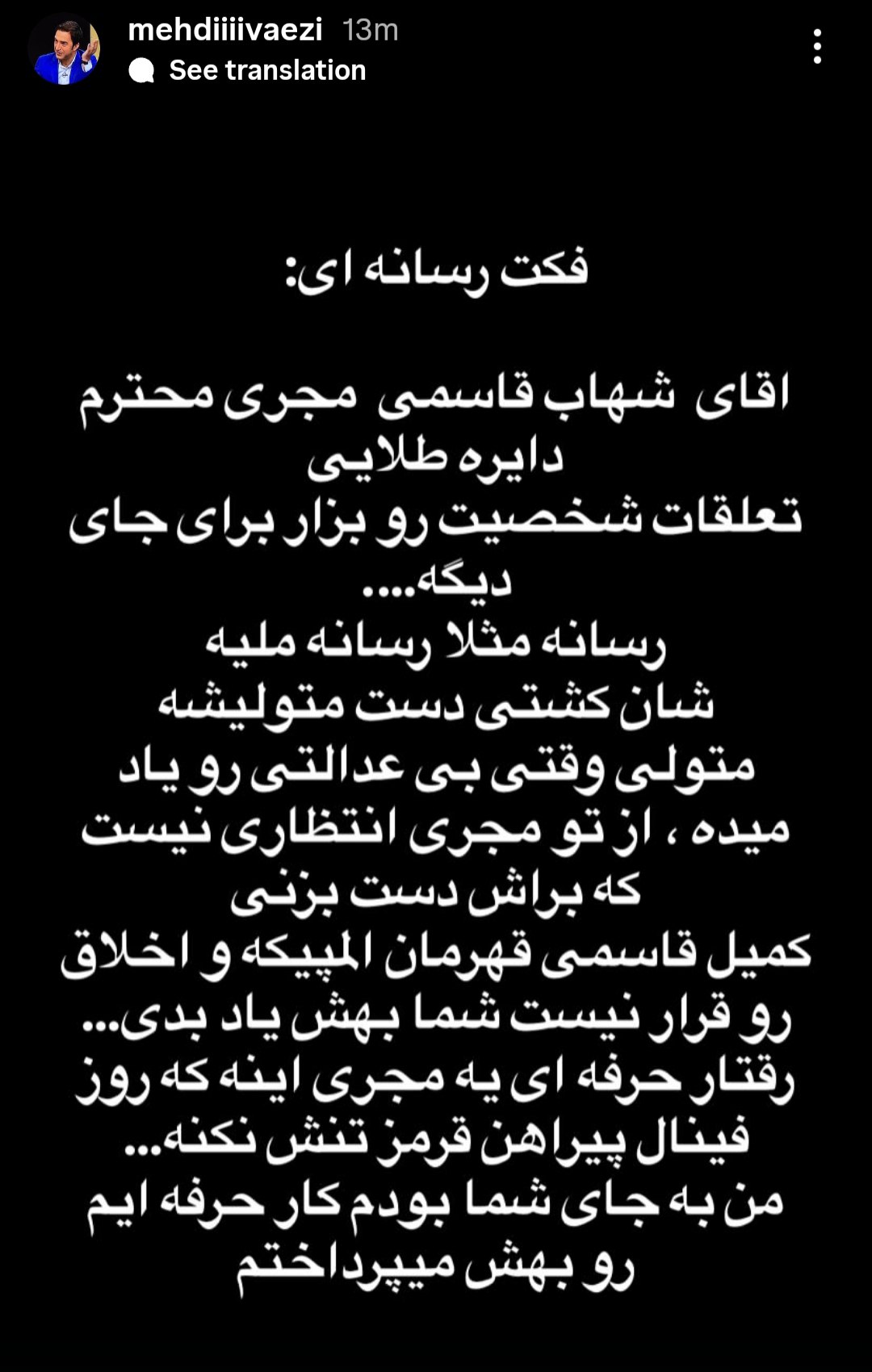This screenshot has height=1372, width=872.
Task: Open the three-dot overflow menu
Action: pyautogui.click(x=817, y=47)
